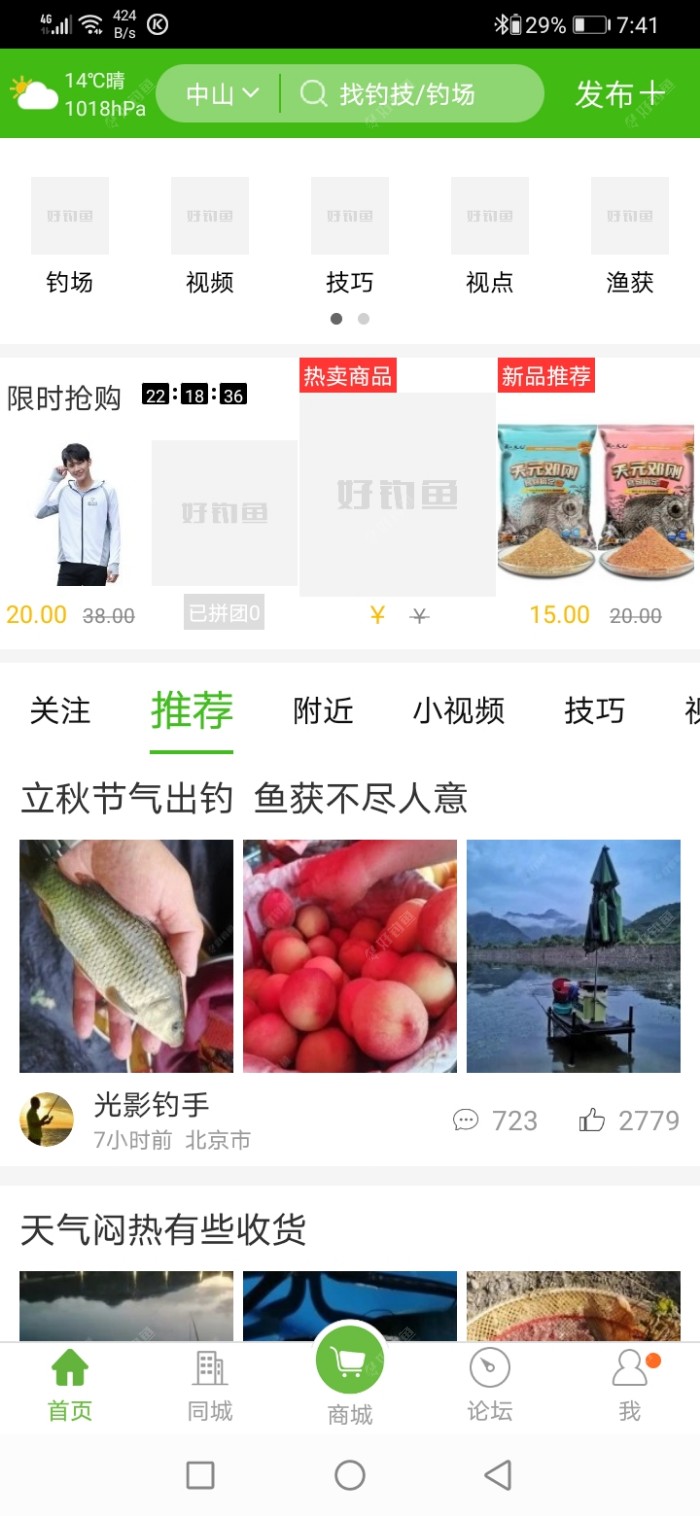Open the post 立秋节气出钓 鱼获不尽人意
The width and height of the screenshot is (700, 1516).
point(244,798)
